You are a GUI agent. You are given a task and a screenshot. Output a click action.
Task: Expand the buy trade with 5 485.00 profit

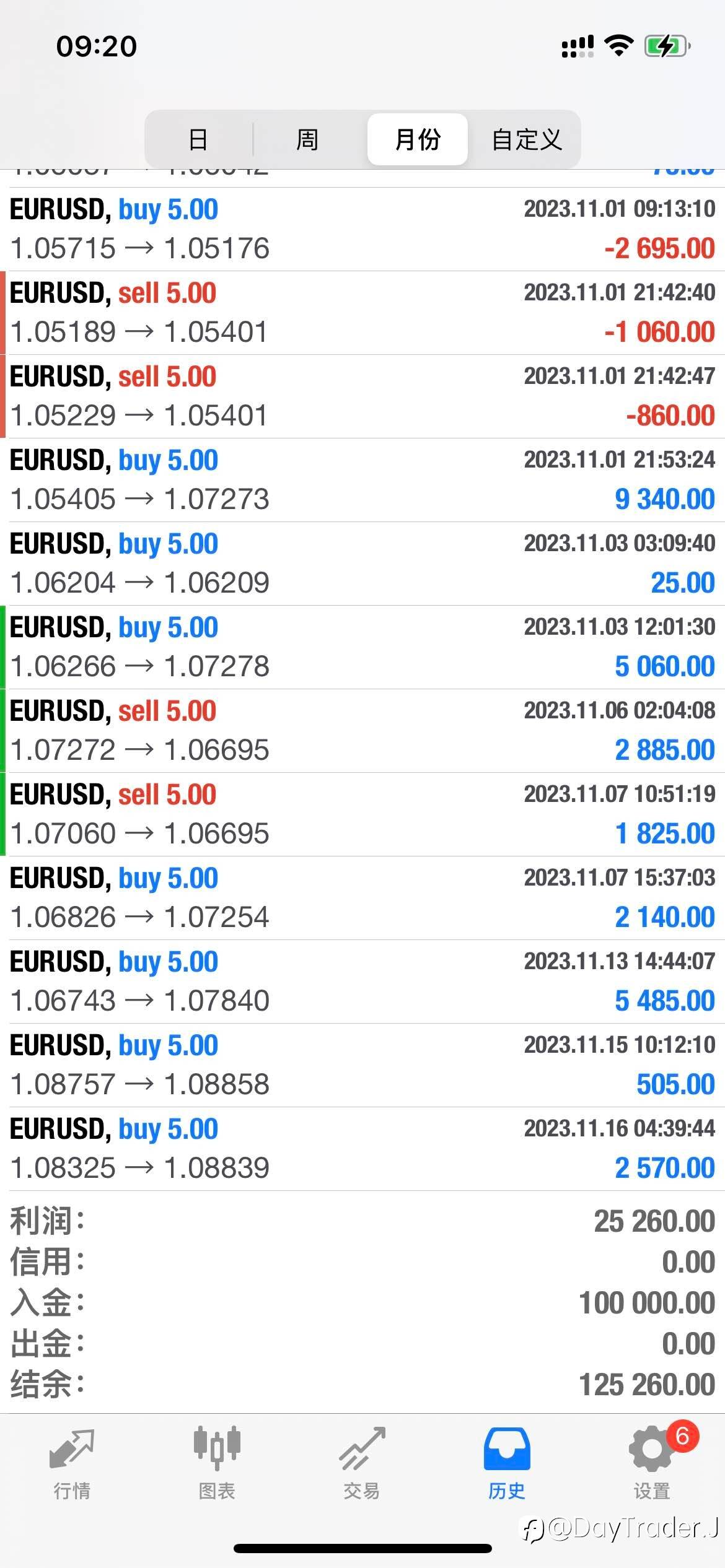pyautogui.click(x=362, y=982)
